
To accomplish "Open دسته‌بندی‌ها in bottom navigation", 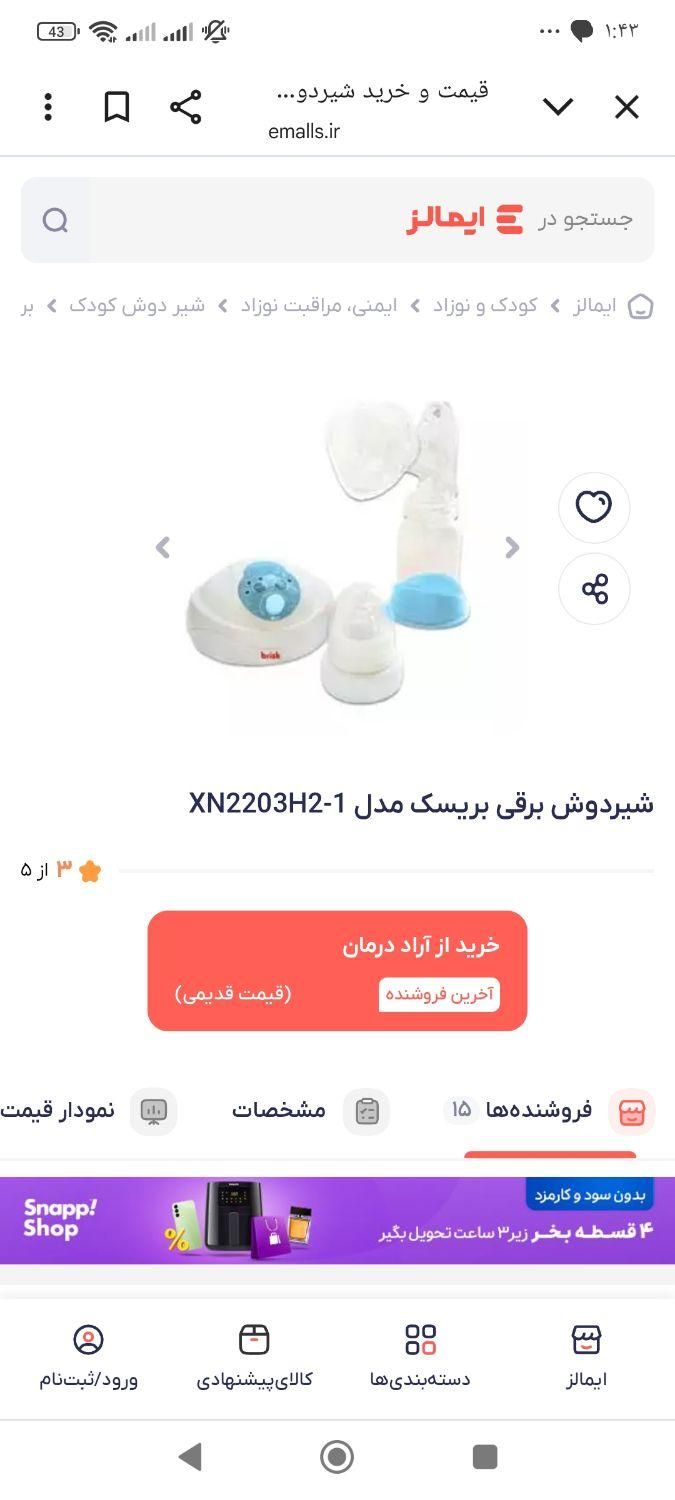I will tap(420, 1356).
